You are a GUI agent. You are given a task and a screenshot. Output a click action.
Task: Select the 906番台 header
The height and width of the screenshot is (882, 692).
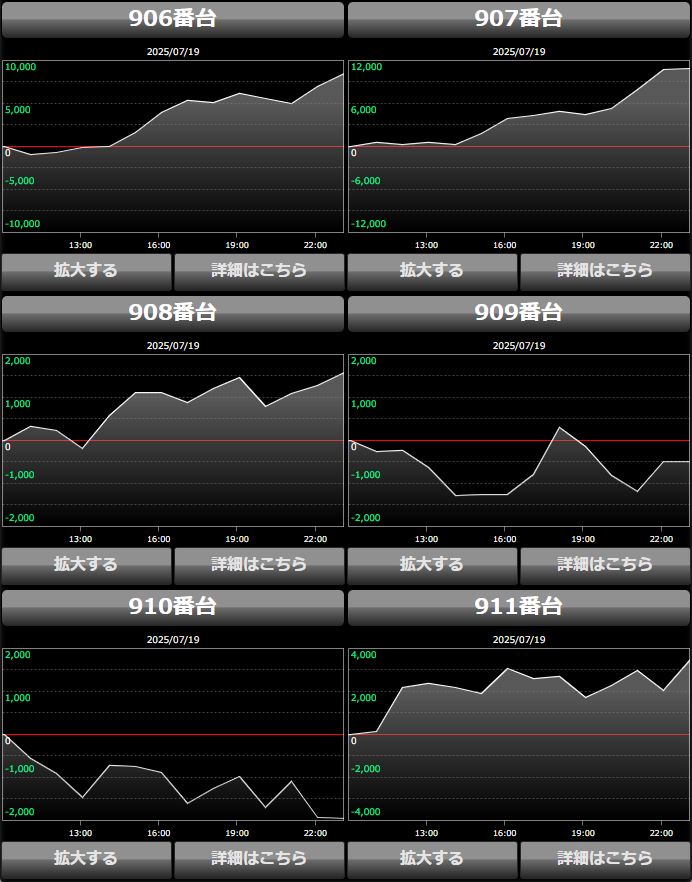click(x=173, y=19)
